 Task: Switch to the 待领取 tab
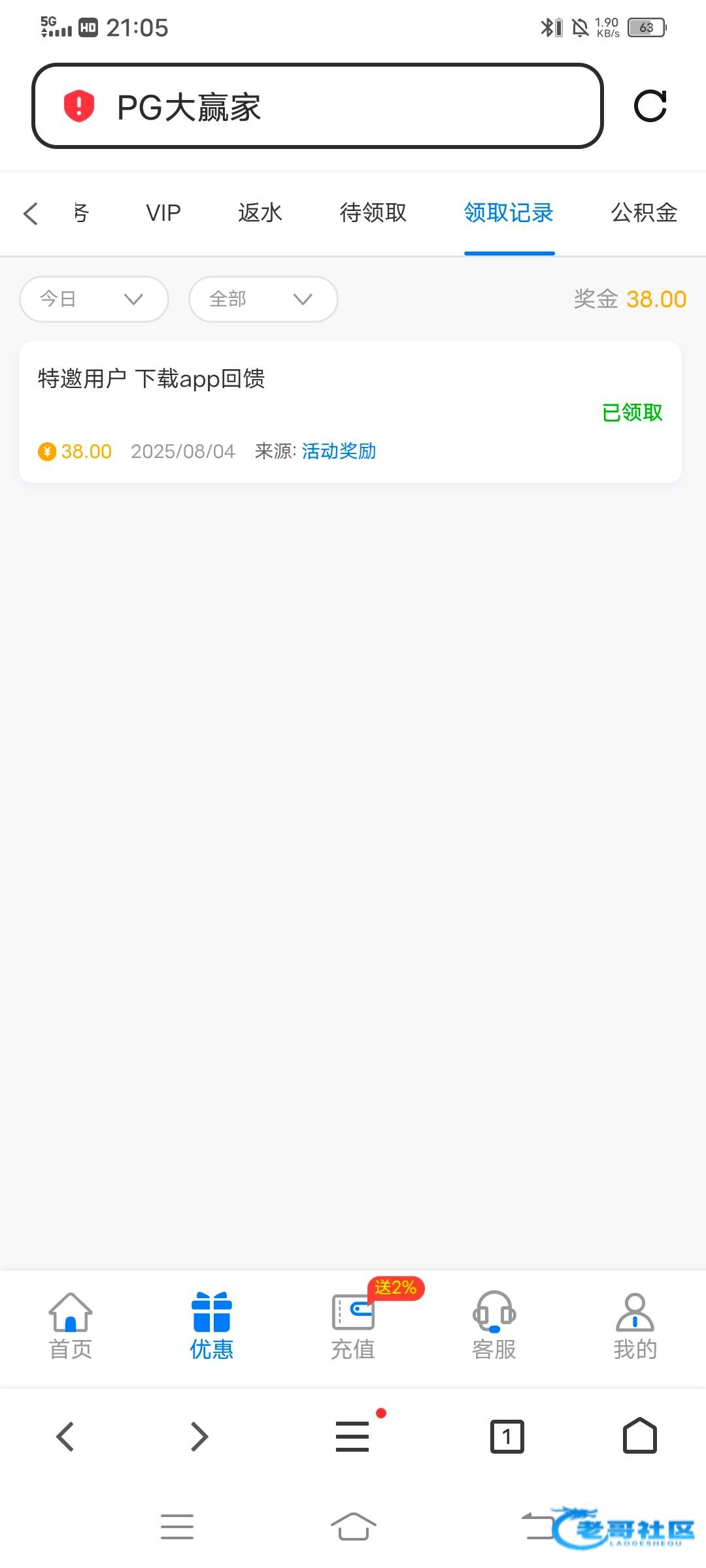click(x=373, y=213)
